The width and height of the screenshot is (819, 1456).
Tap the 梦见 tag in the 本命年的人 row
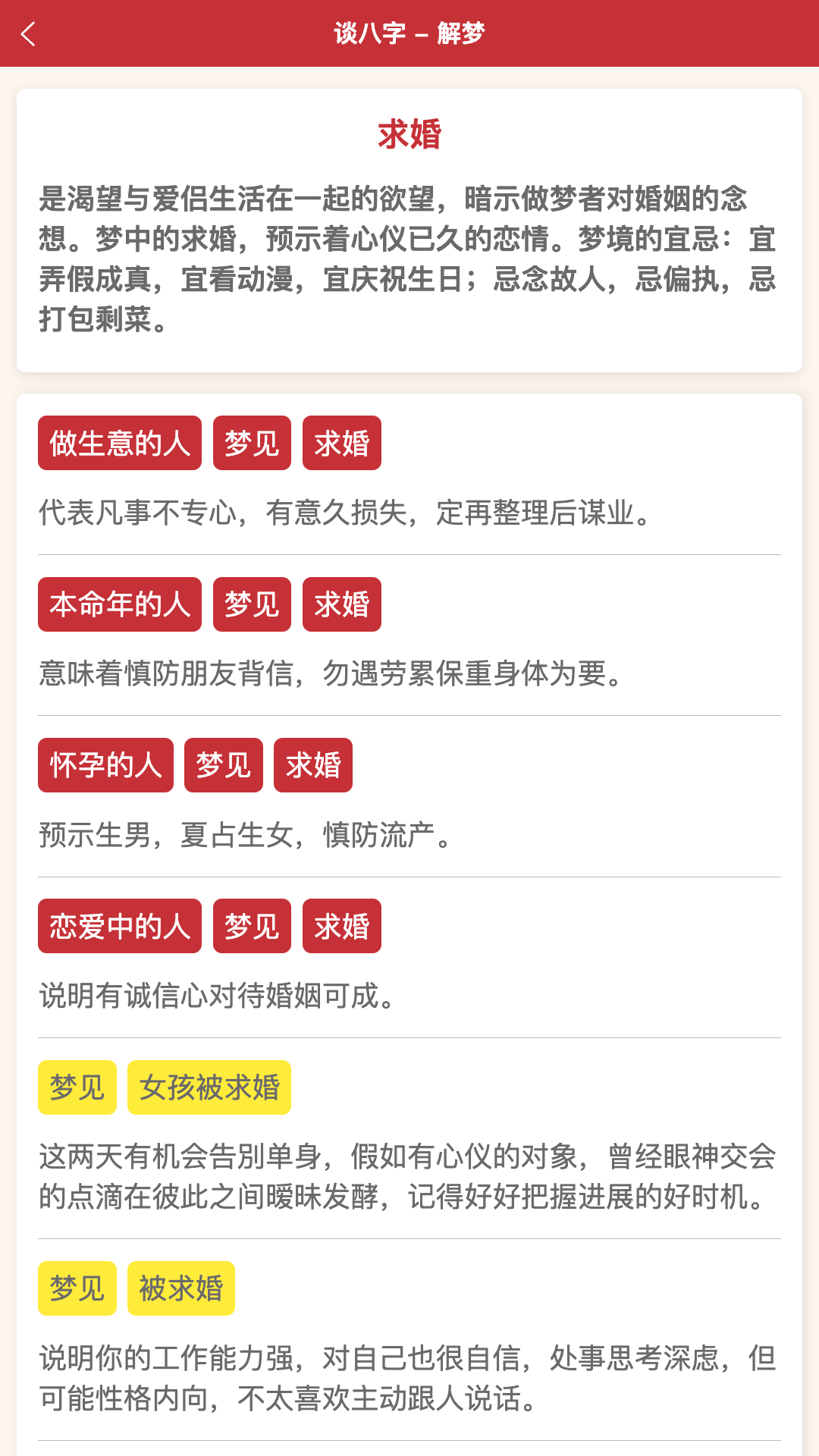pyautogui.click(x=252, y=604)
